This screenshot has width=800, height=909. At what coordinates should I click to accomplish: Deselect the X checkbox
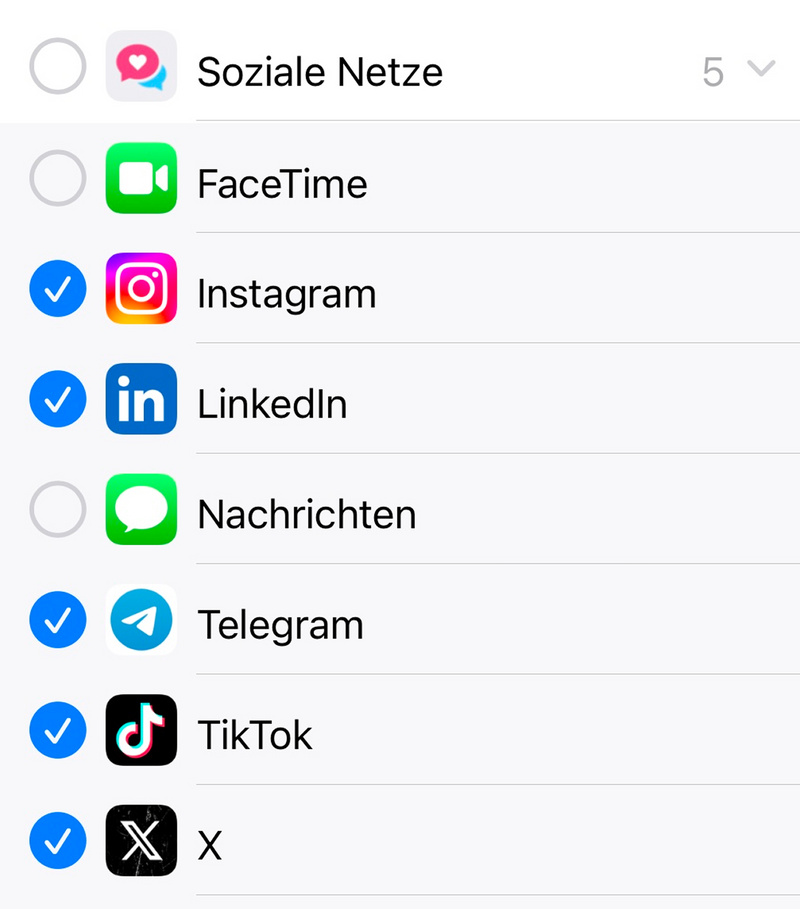(x=57, y=841)
